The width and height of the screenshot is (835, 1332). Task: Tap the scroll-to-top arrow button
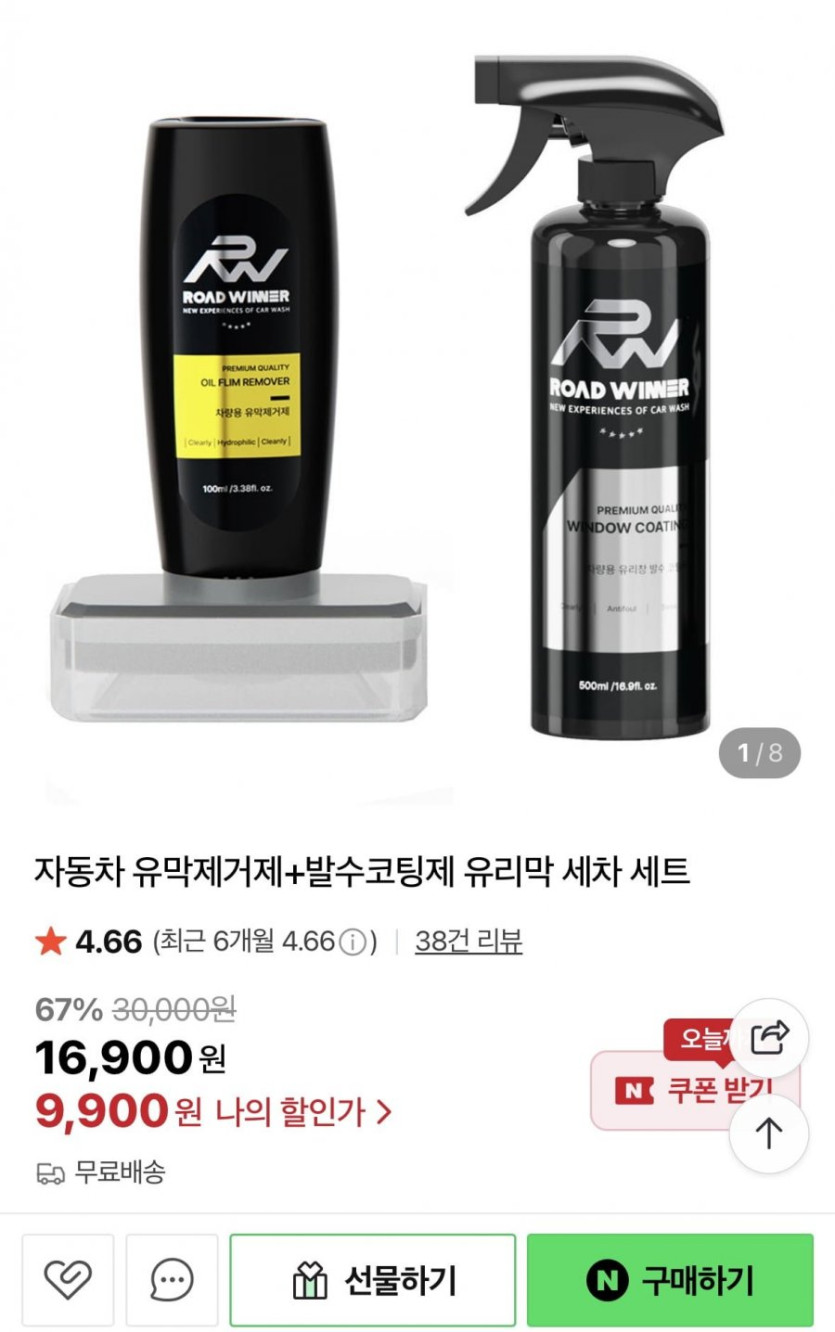coord(769,1133)
